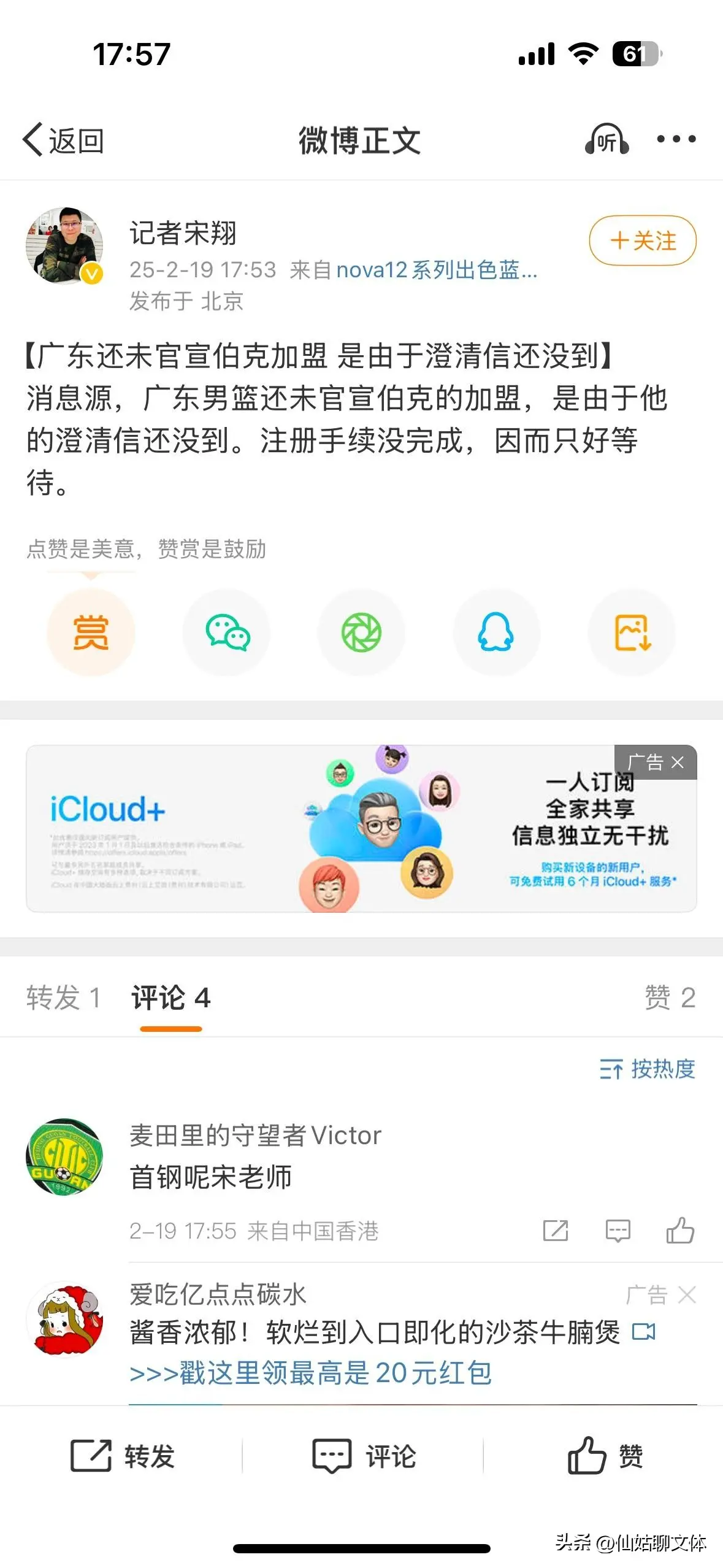Reply to 麦田里的守望者Victor's comment
Viewport: 723px width, 1568px height.
(x=618, y=1230)
